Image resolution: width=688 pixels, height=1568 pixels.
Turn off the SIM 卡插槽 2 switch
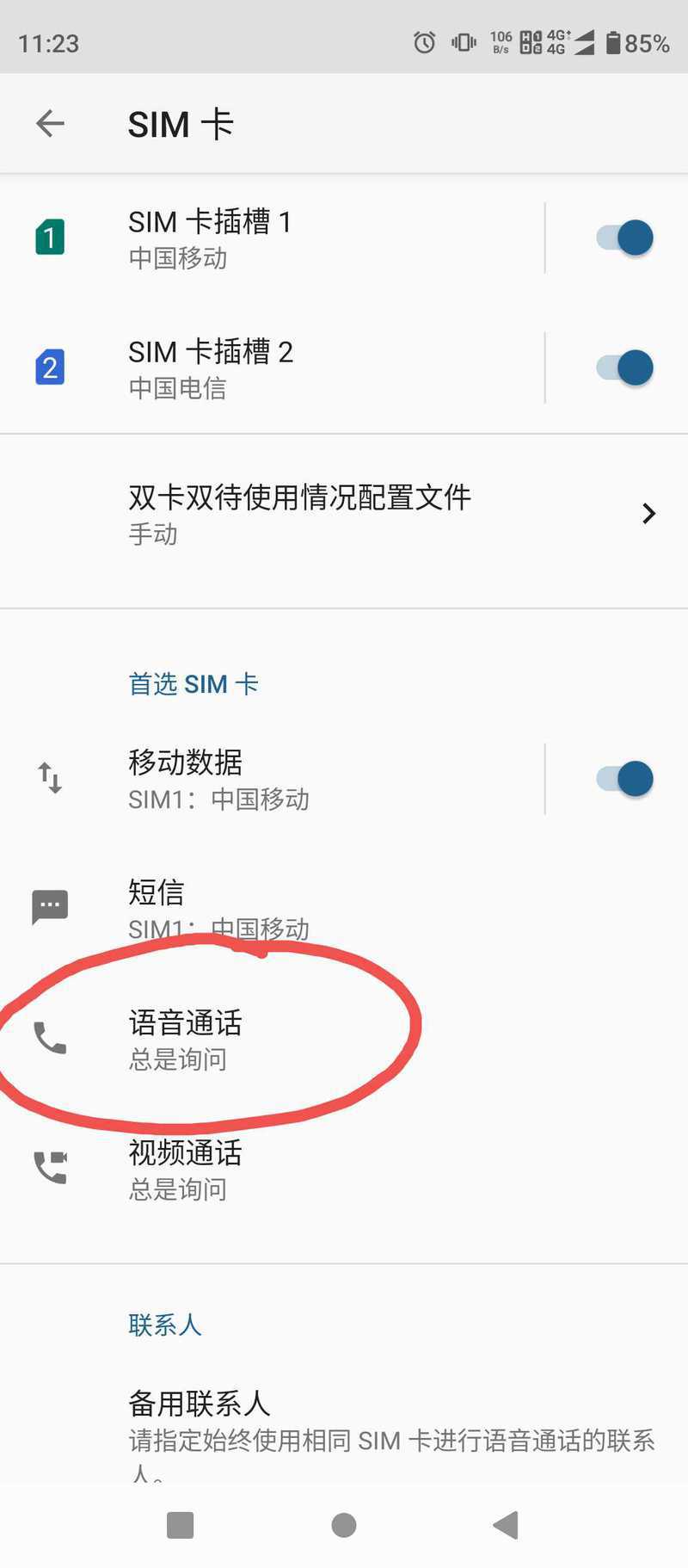[x=625, y=367]
